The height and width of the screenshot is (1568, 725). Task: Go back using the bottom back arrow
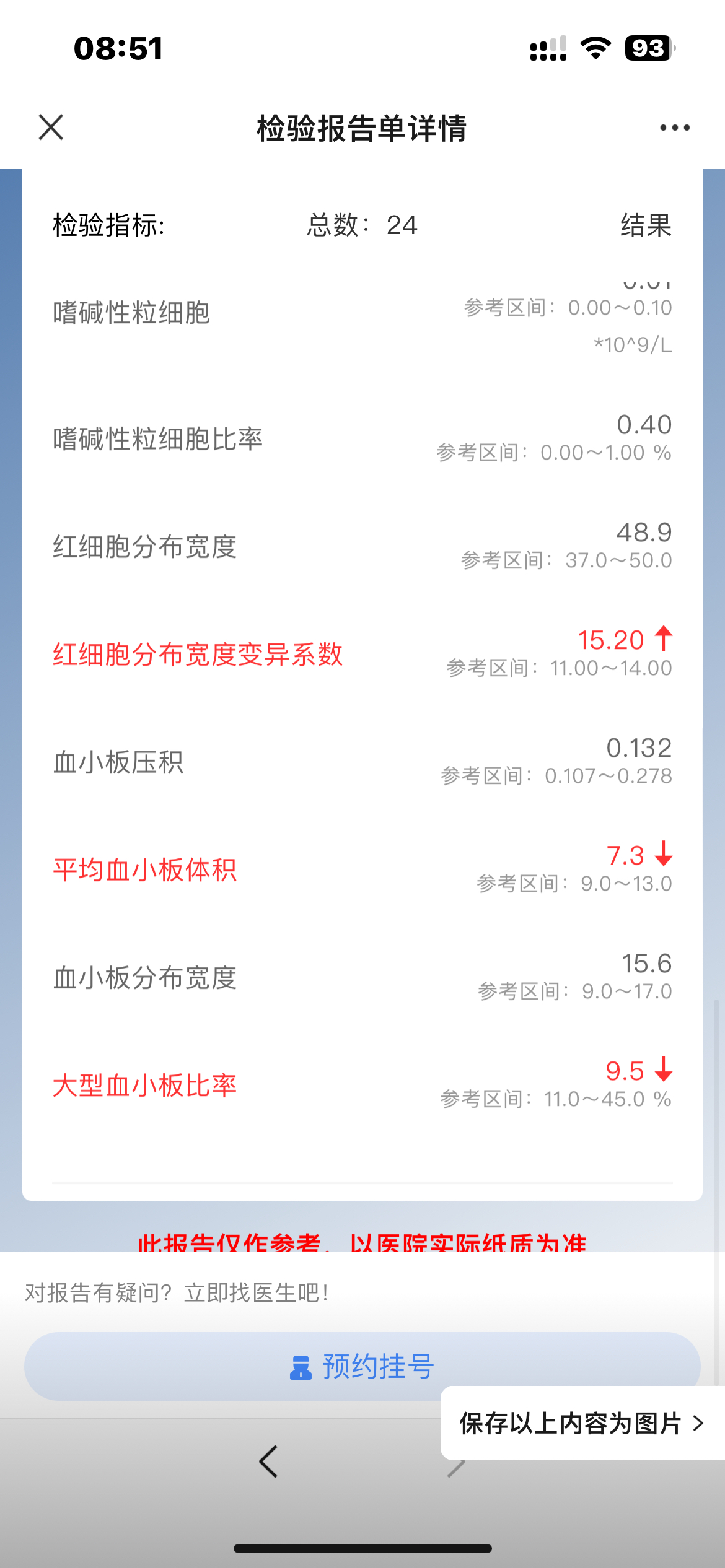(268, 1462)
